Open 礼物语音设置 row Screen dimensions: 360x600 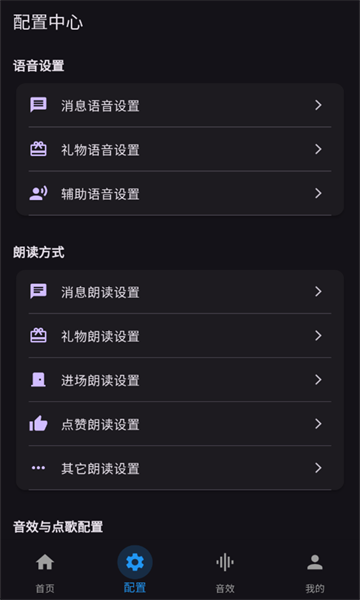[180, 149]
